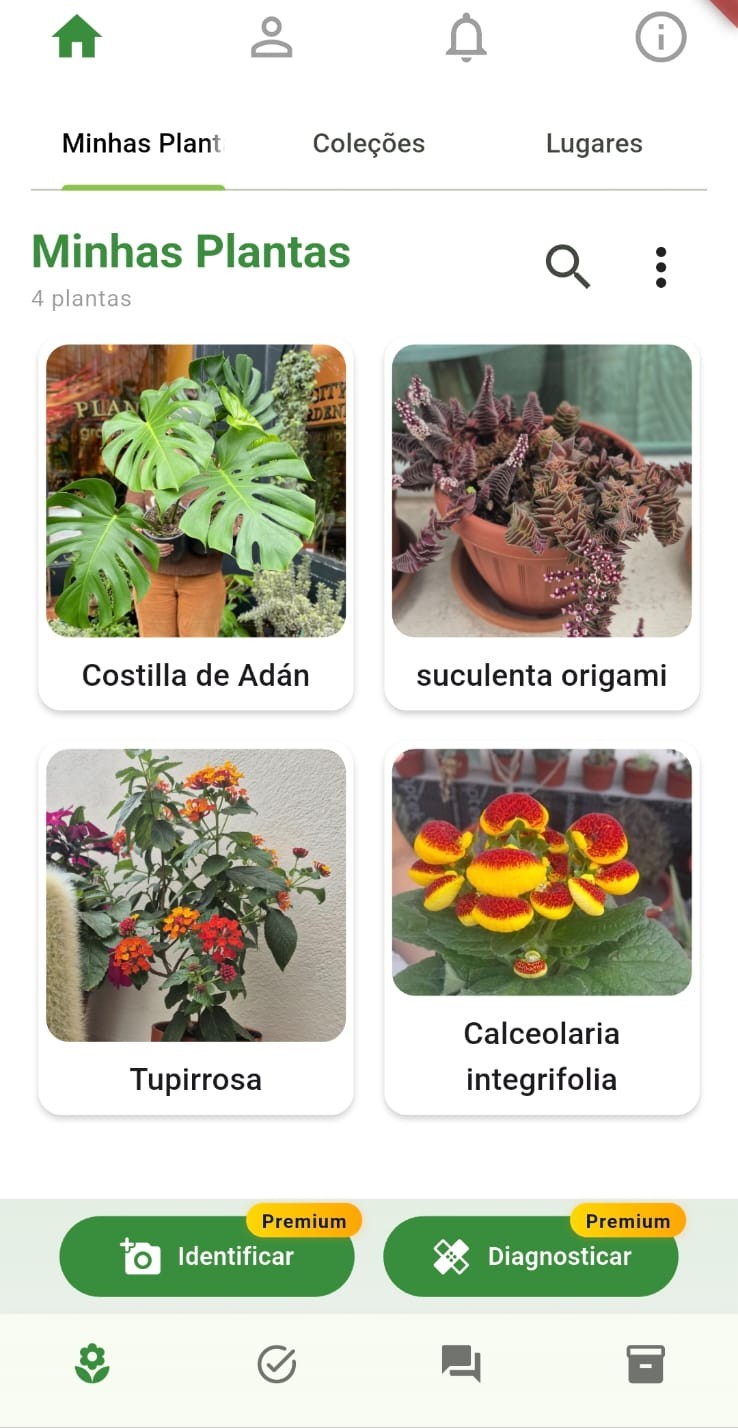The height and width of the screenshot is (1428, 738).
Task: Open the archive box icon at bottom right
Action: click(x=646, y=1362)
